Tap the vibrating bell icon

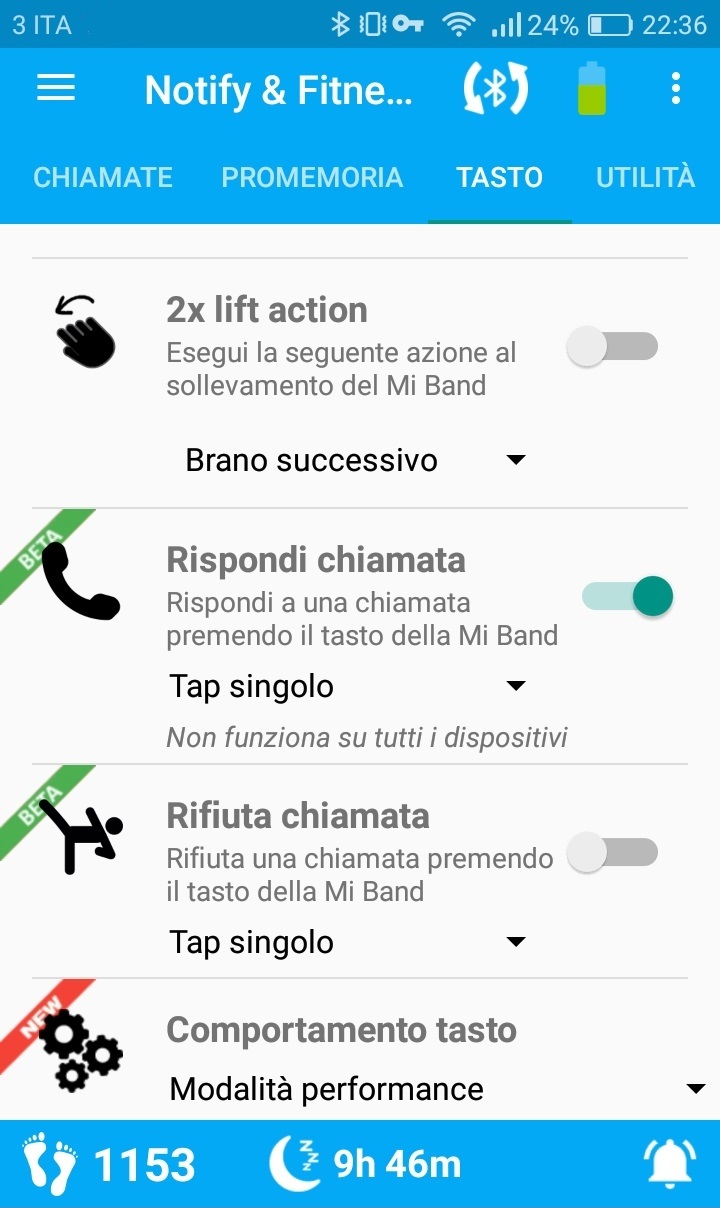(x=669, y=1164)
